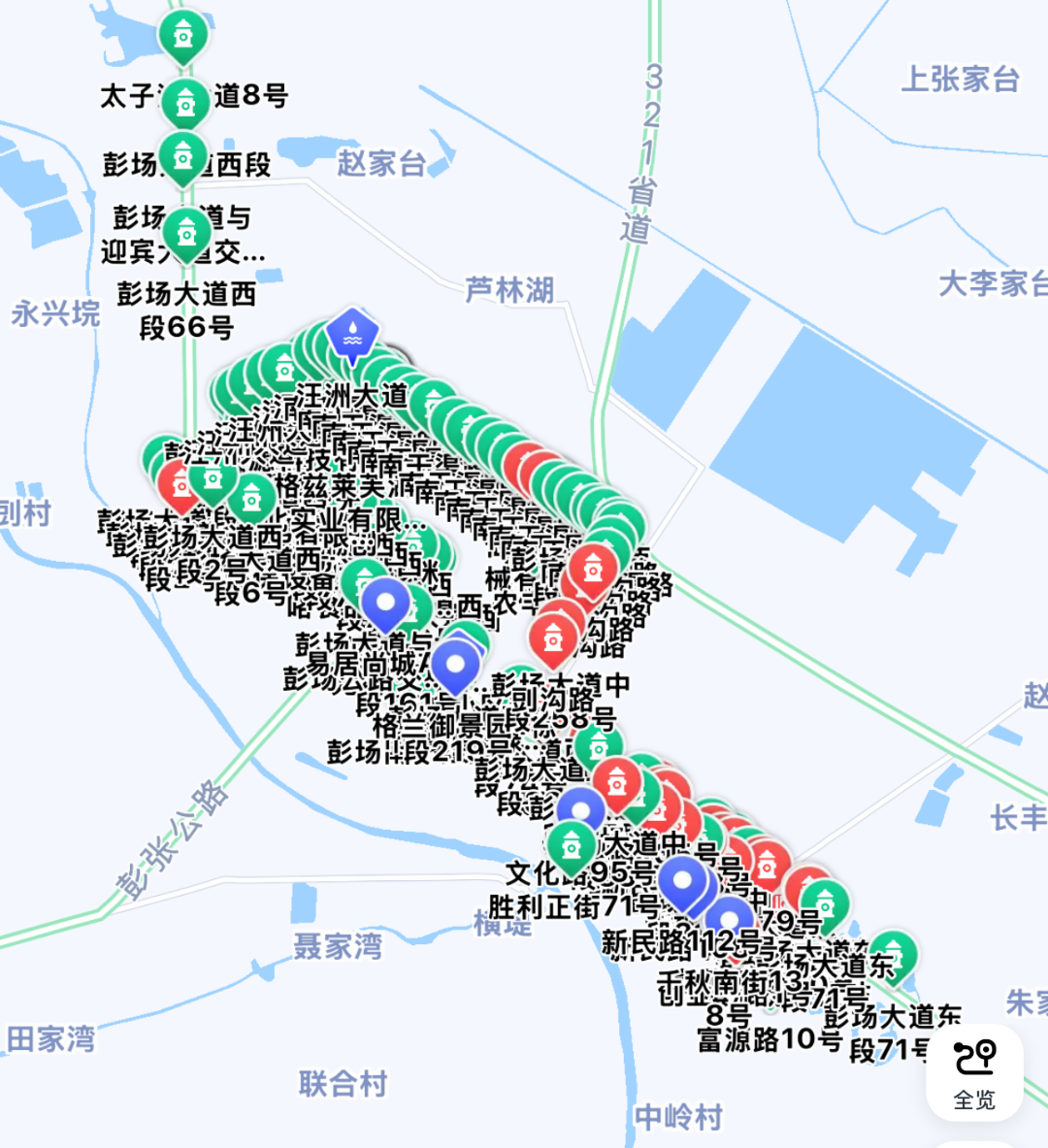The image size is (1048, 1148).
Task: Tap blue location pin above 易居尚城
Action: [385, 603]
